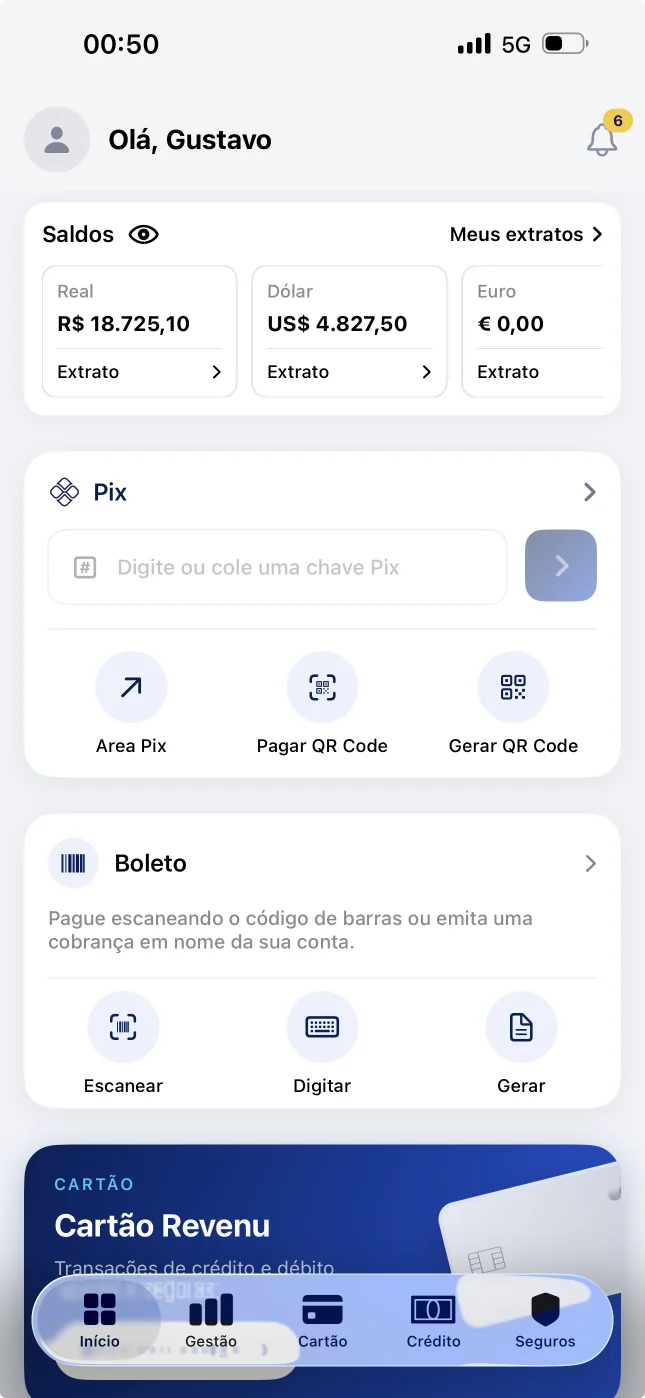
Task: Tap Gerar to create a boleto
Action: coord(521,1044)
